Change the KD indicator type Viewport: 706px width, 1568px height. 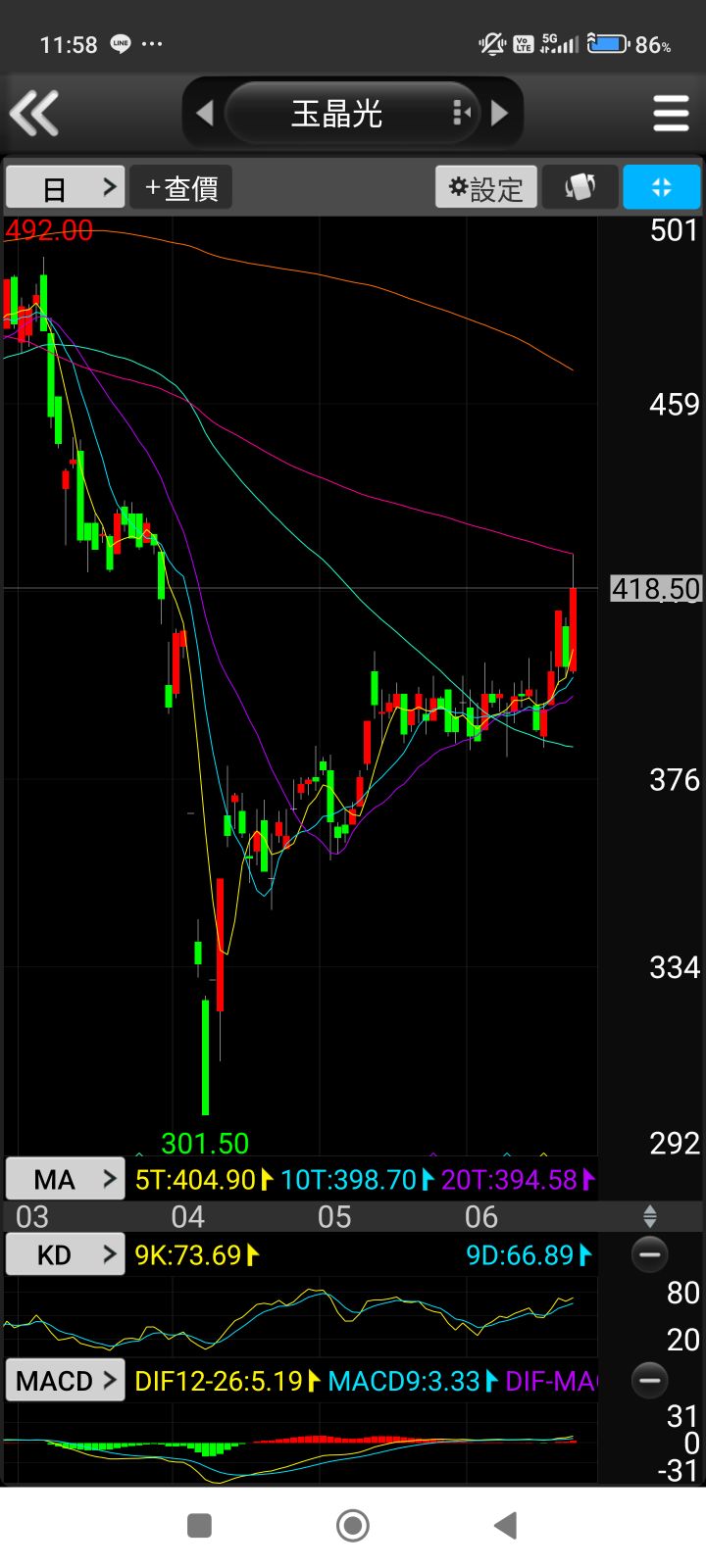66,1254
